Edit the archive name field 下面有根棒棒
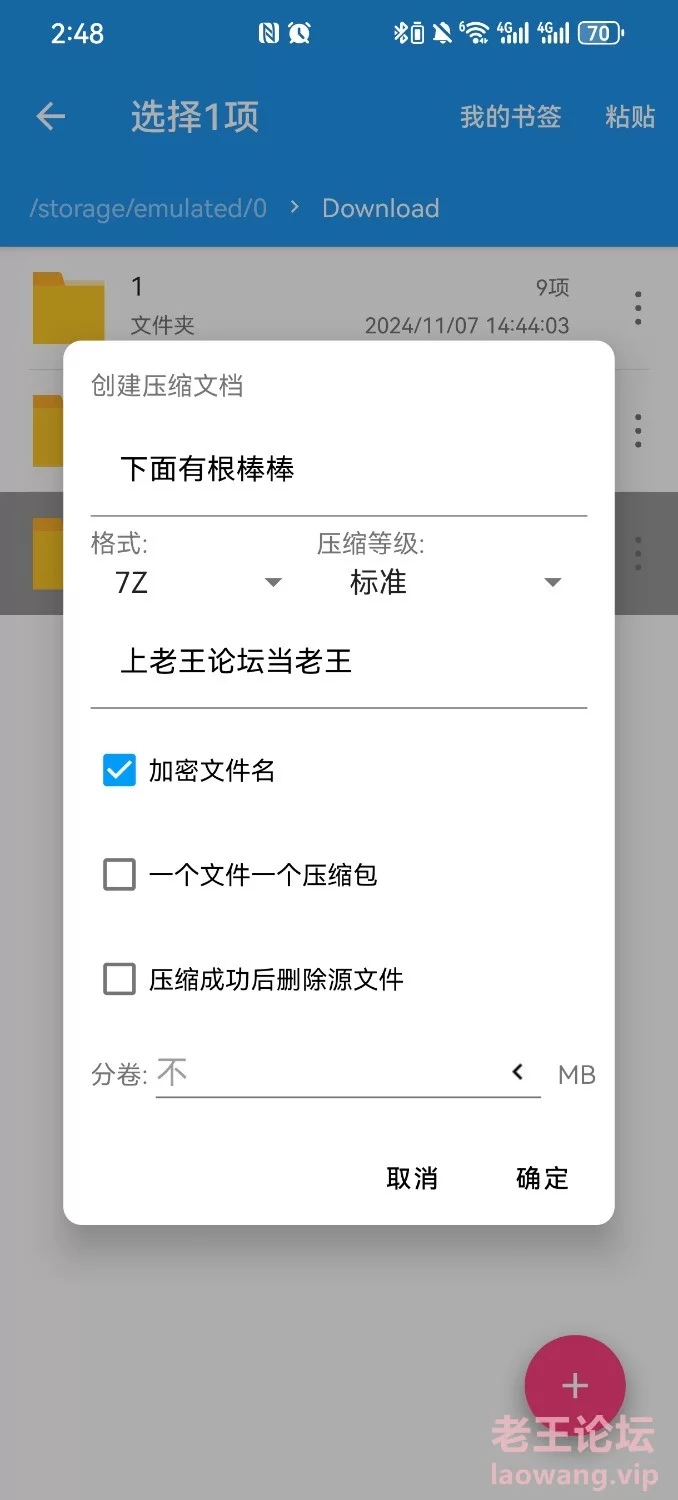678x1500 pixels. coord(338,469)
